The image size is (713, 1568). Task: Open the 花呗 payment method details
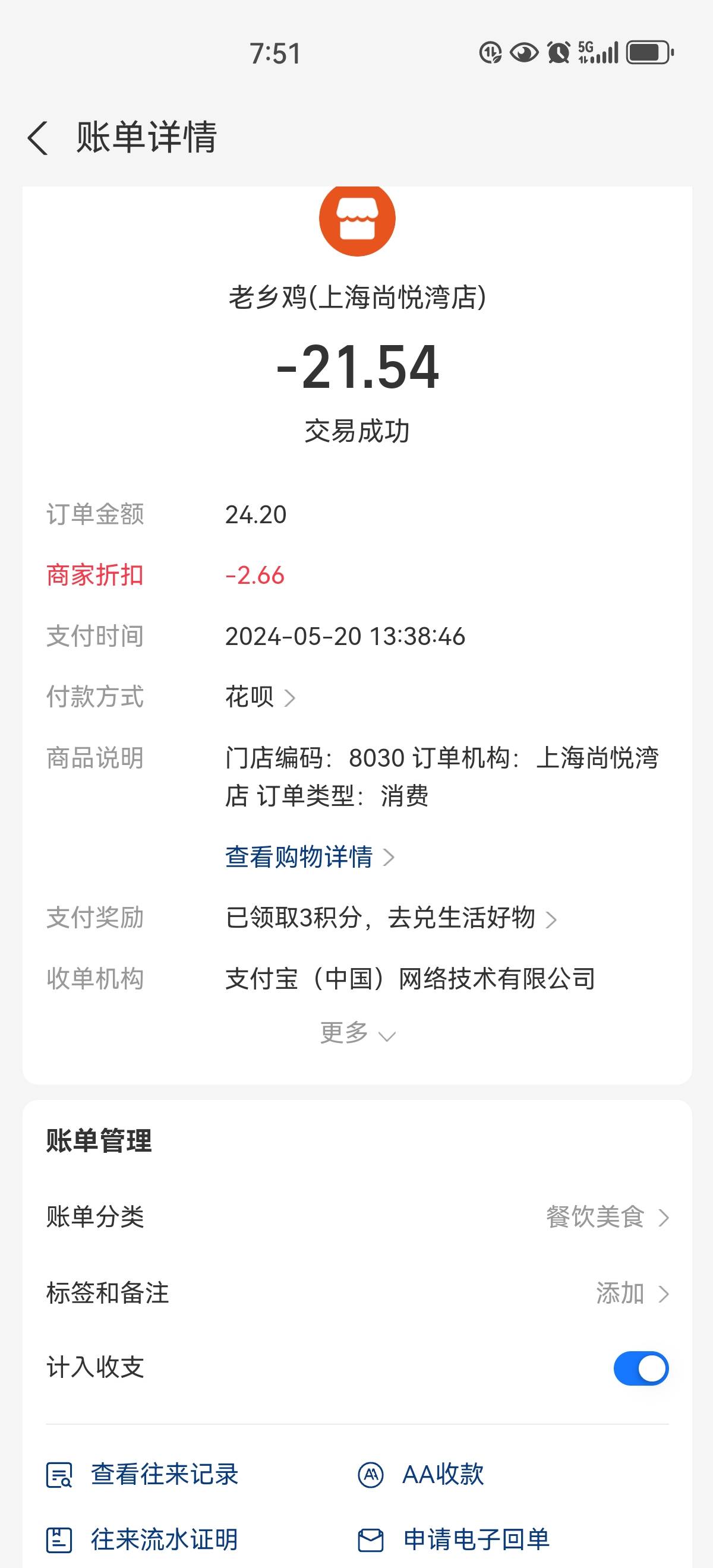pyautogui.click(x=260, y=697)
